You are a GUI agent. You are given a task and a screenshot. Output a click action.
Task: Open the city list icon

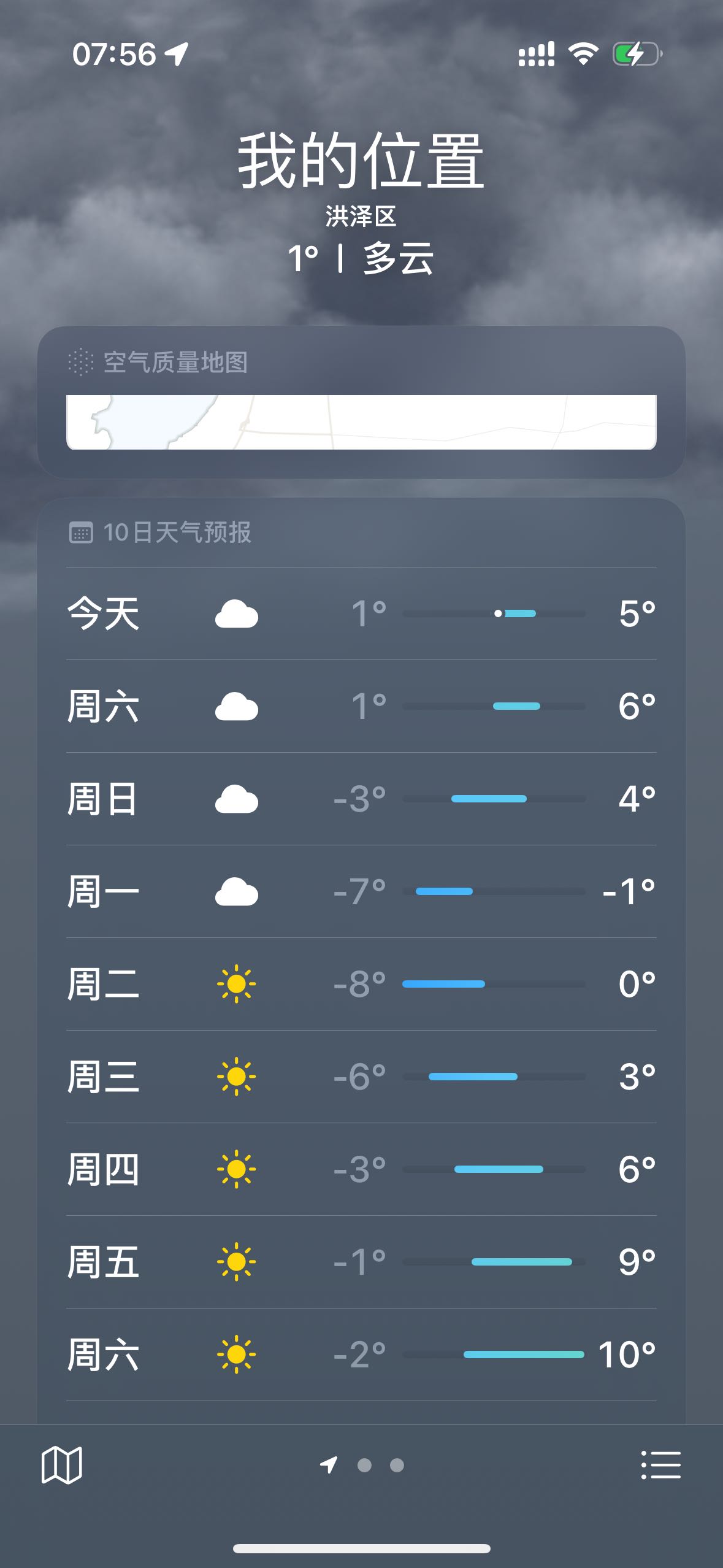pyautogui.click(x=660, y=1465)
